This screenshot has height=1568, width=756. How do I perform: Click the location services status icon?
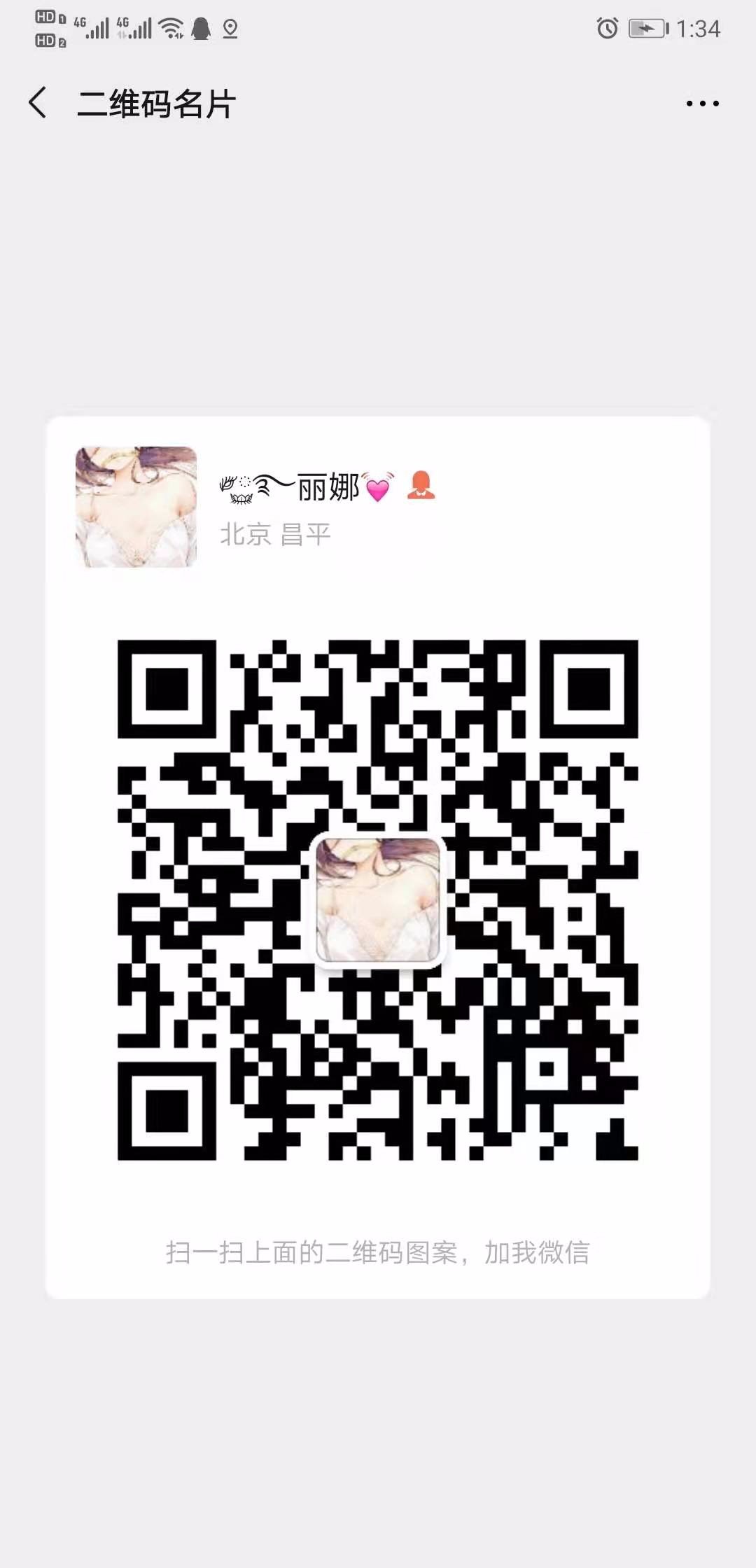click(231, 29)
